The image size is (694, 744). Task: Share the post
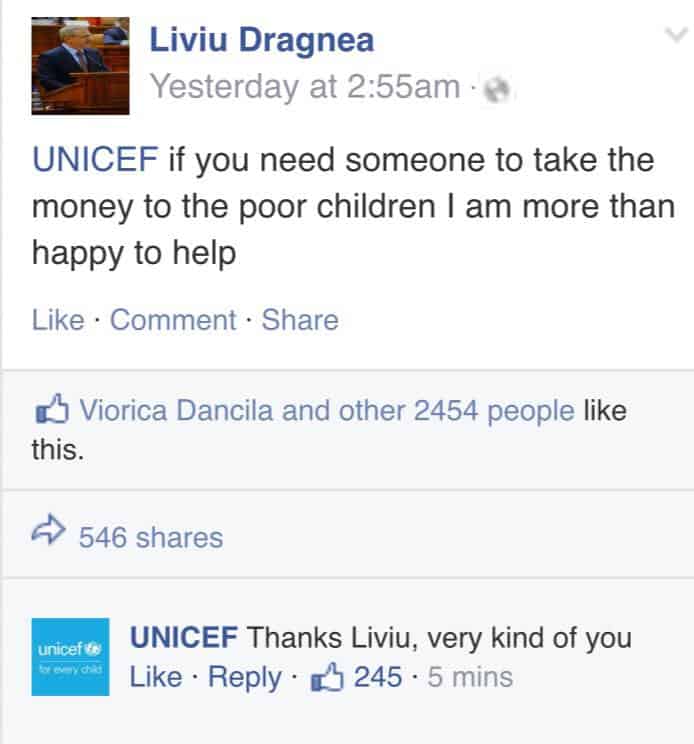[x=300, y=320]
